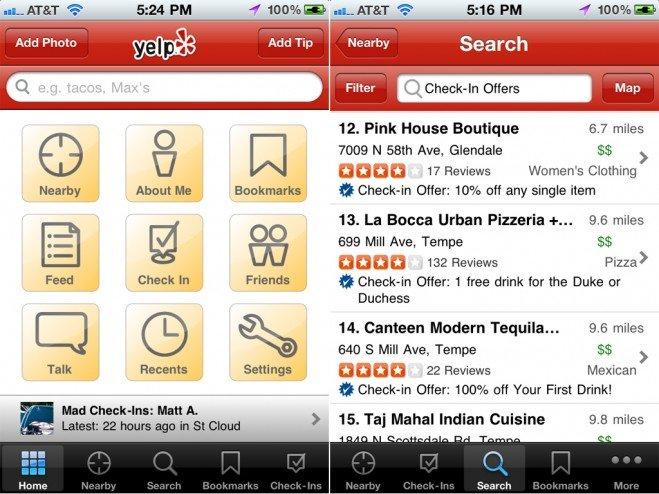Viewport: 659px width, 494px height.
Task: Open the About Me tile
Action: (164, 163)
